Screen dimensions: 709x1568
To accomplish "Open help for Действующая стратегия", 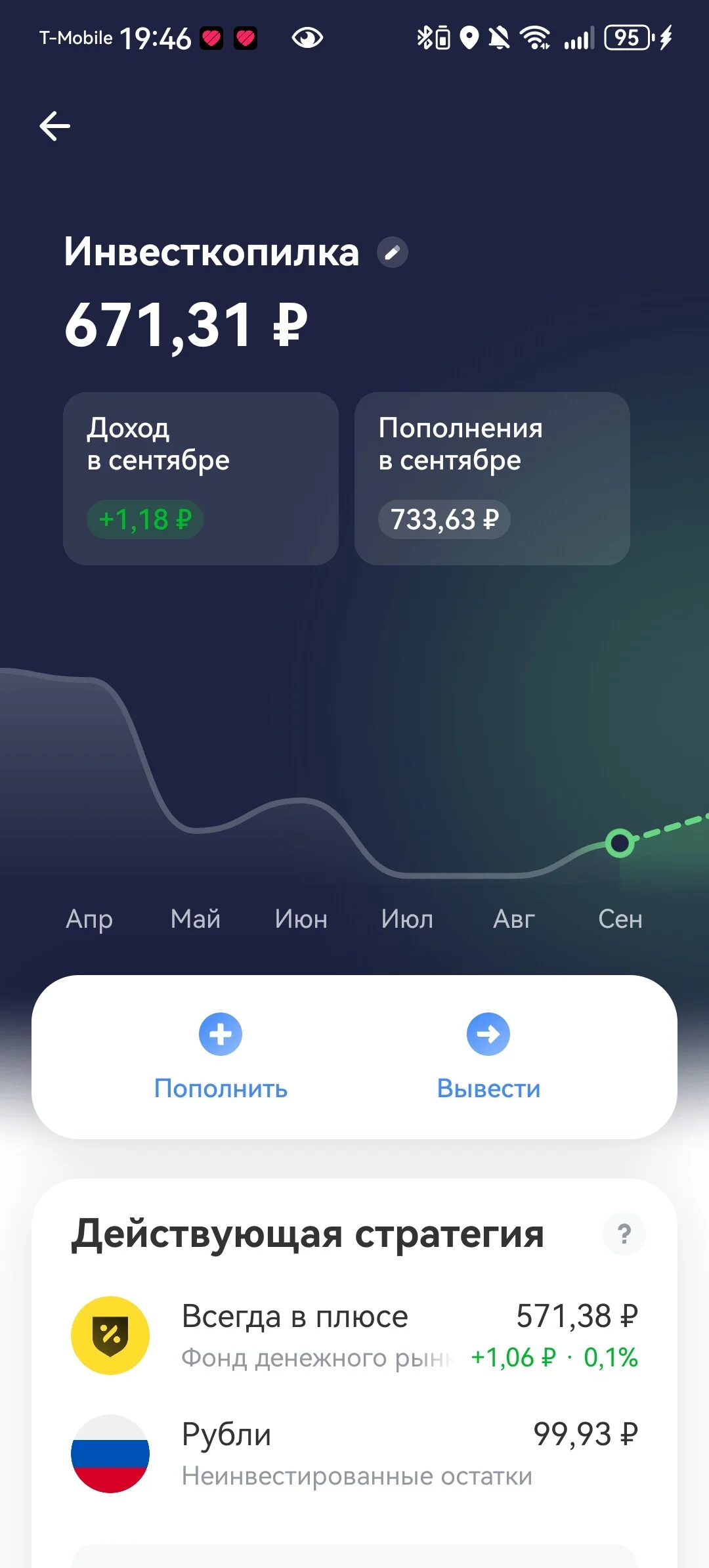I will point(624,1234).
